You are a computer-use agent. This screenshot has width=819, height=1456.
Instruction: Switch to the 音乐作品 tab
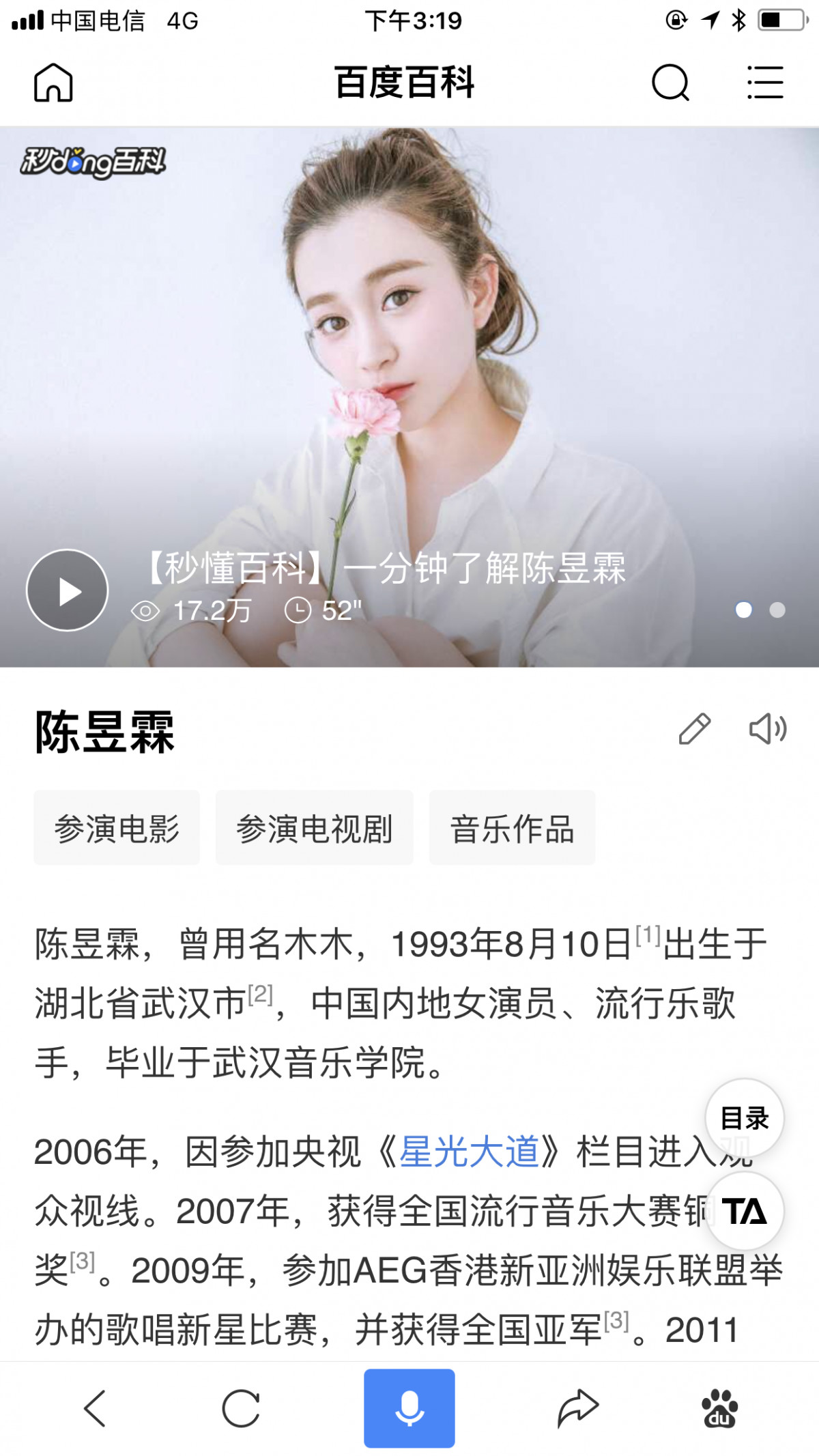click(512, 827)
